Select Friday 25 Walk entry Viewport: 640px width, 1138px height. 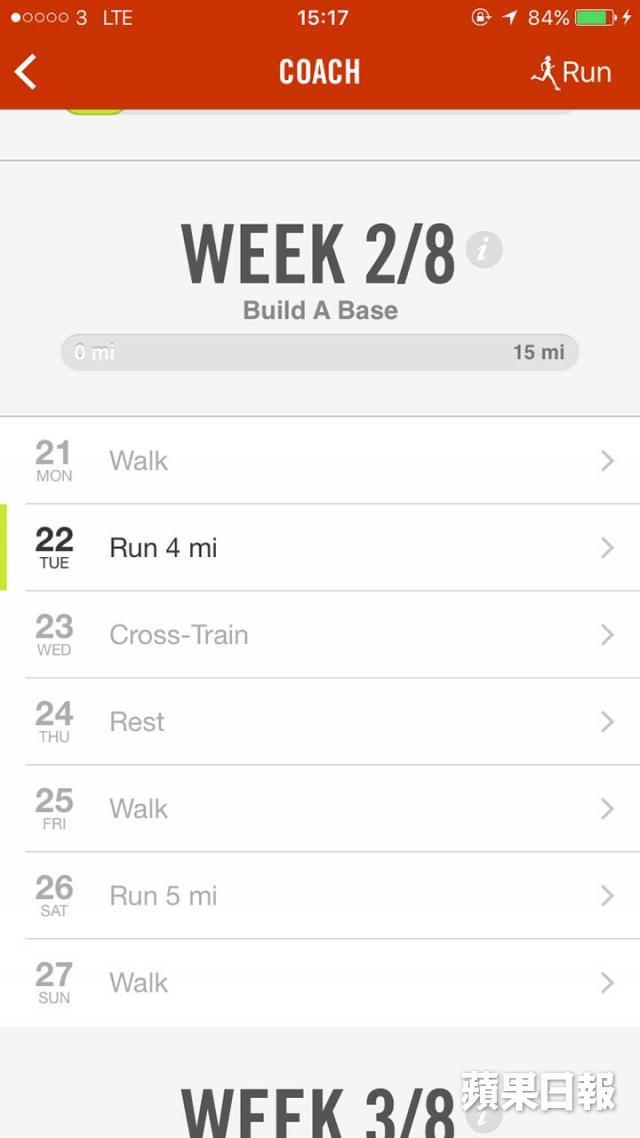[320, 809]
